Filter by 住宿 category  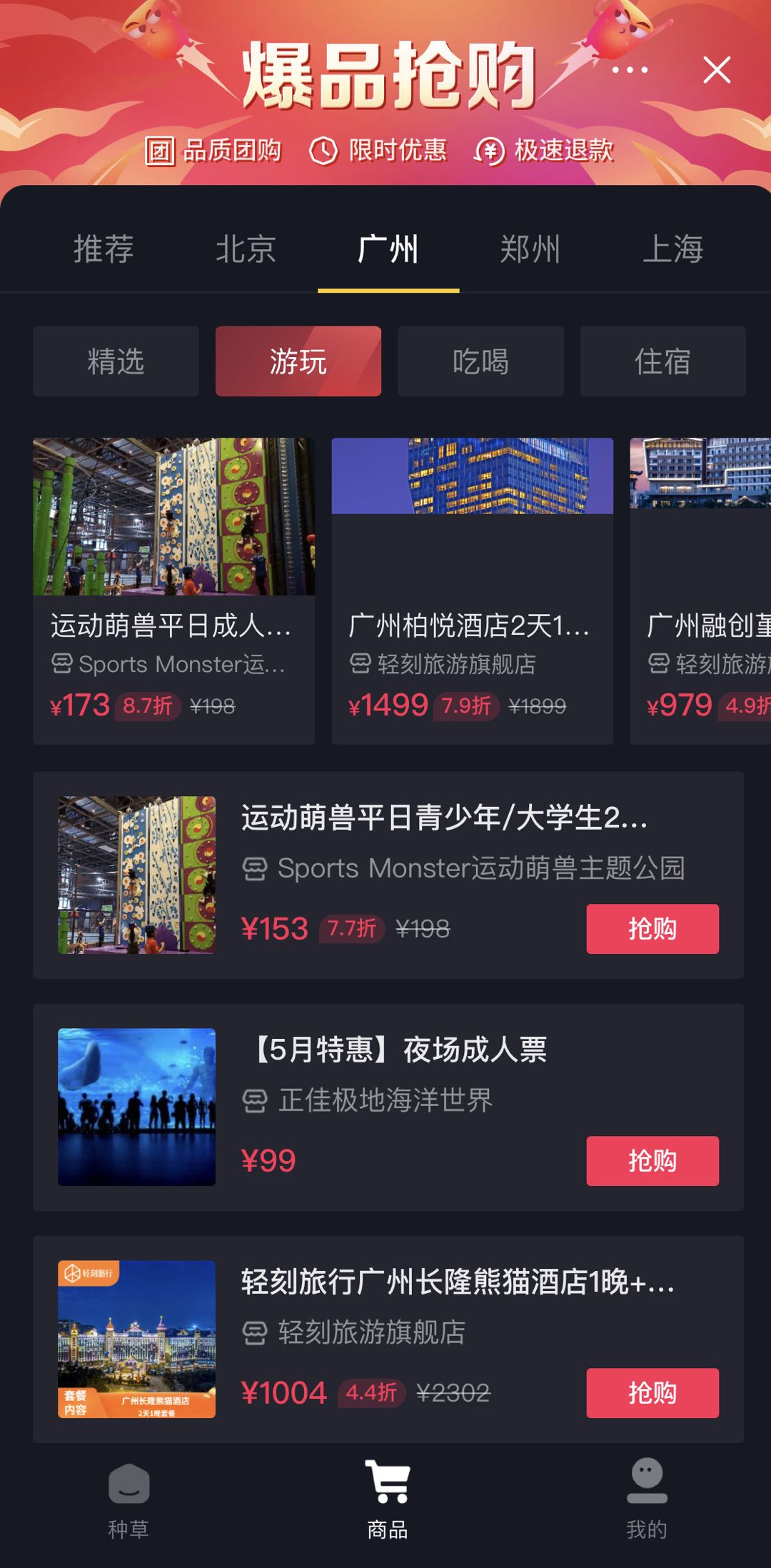pos(662,361)
